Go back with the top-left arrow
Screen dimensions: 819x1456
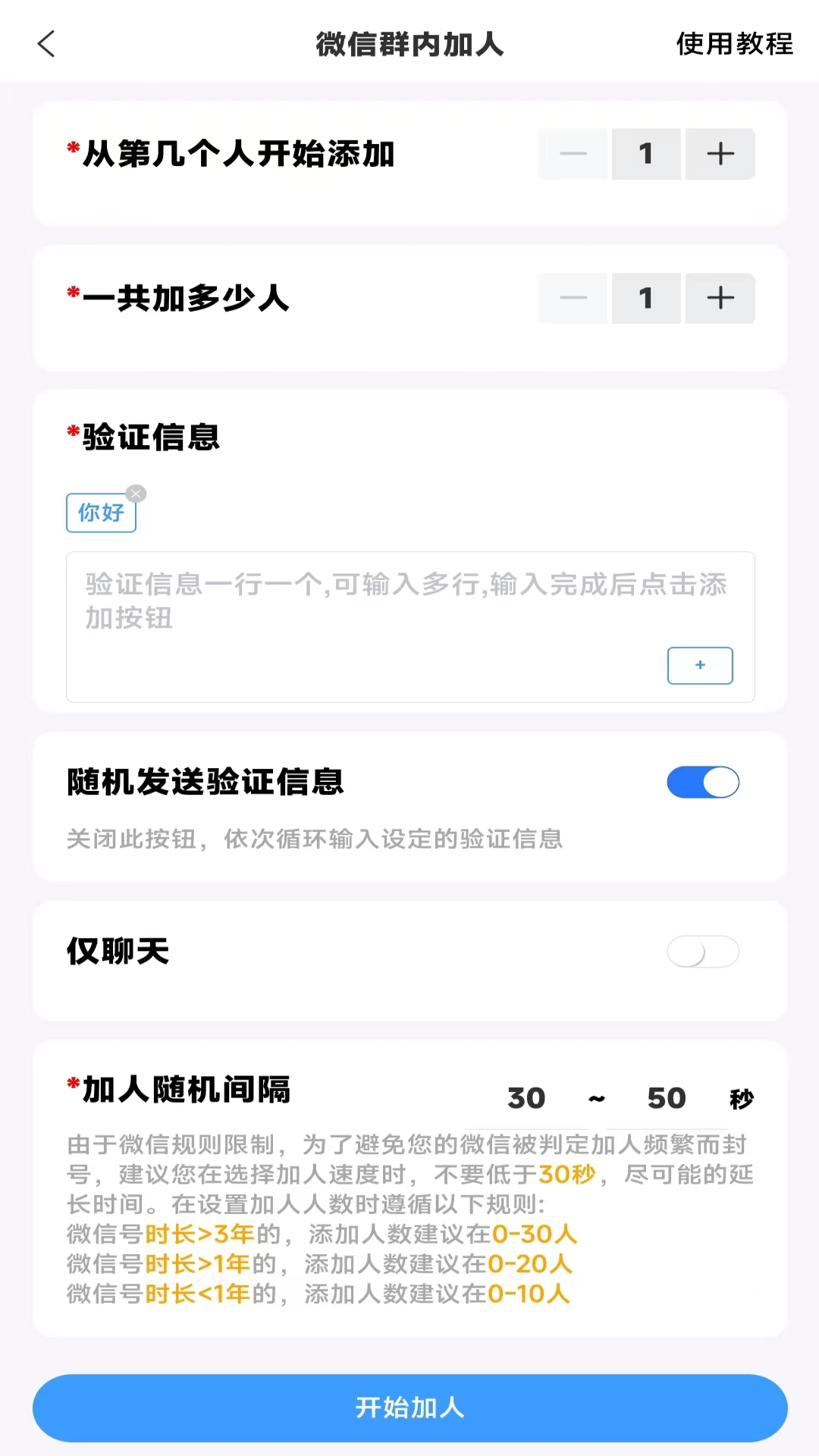click(x=46, y=44)
